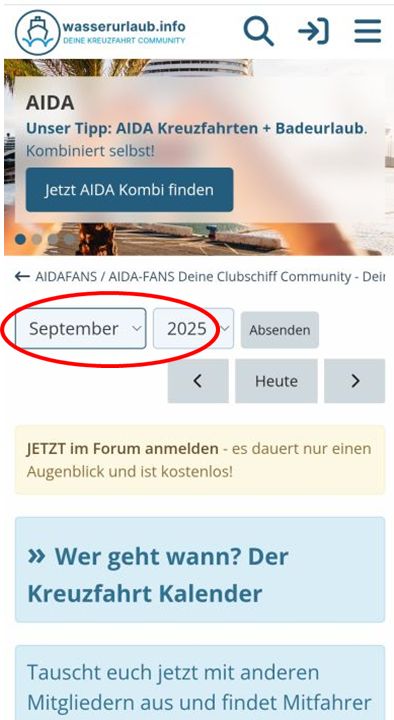Open the search magnifier icon
394x720 pixels.
click(x=259, y=31)
